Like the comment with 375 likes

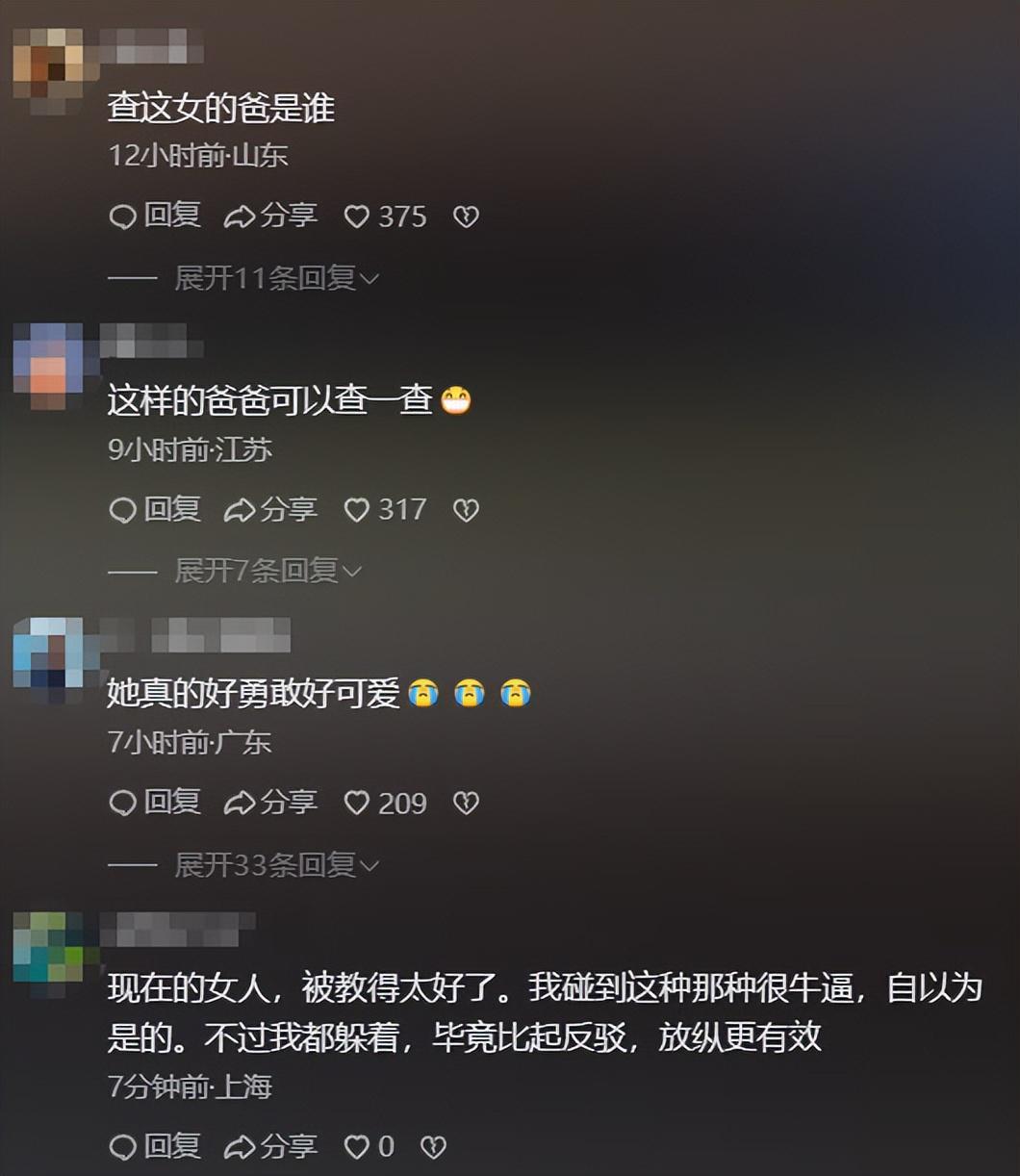tap(357, 217)
